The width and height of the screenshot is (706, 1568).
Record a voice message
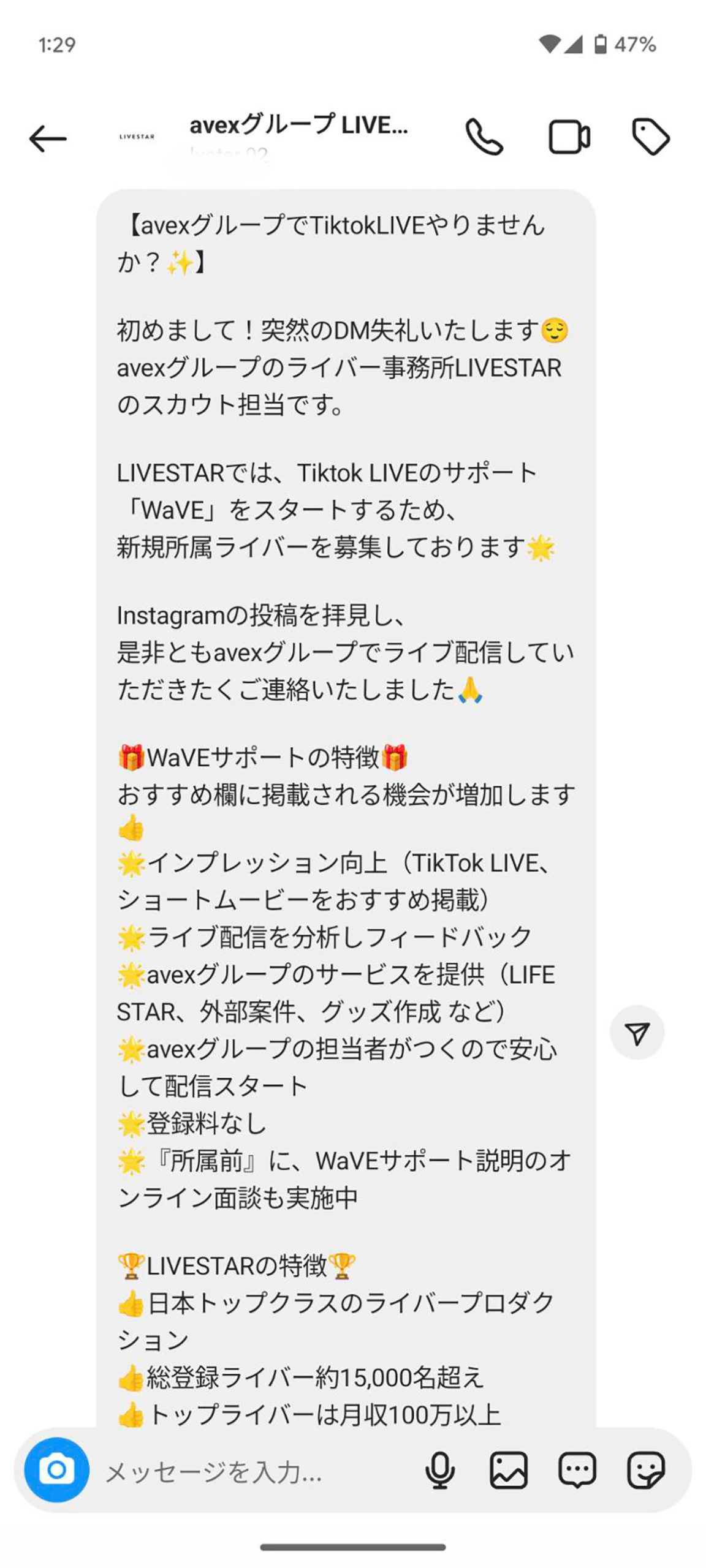(440, 1470)
